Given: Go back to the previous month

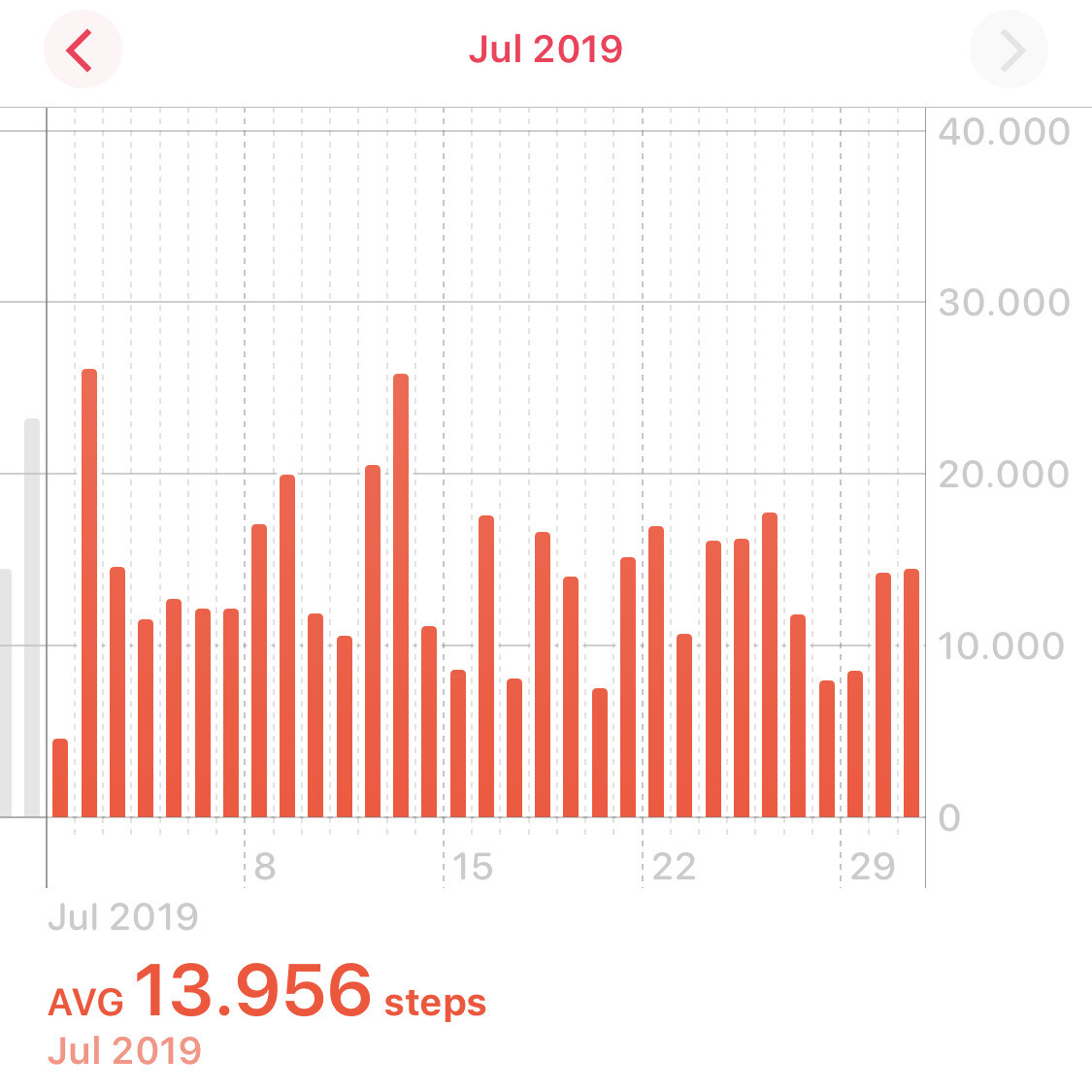Looking at the screenshot, I should pyautogui.click(x=83, y=50).
